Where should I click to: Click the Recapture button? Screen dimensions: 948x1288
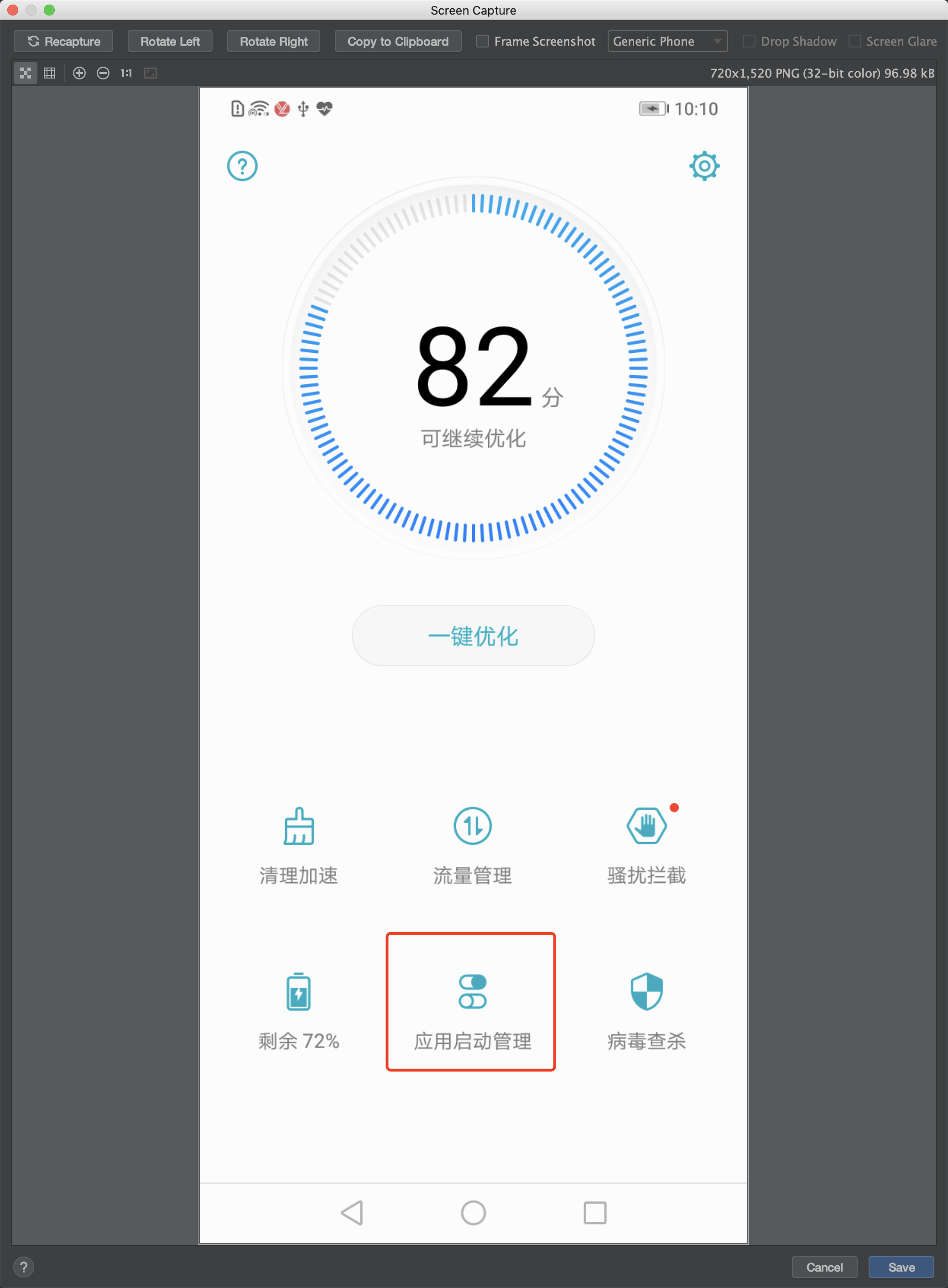coord(63,42)
